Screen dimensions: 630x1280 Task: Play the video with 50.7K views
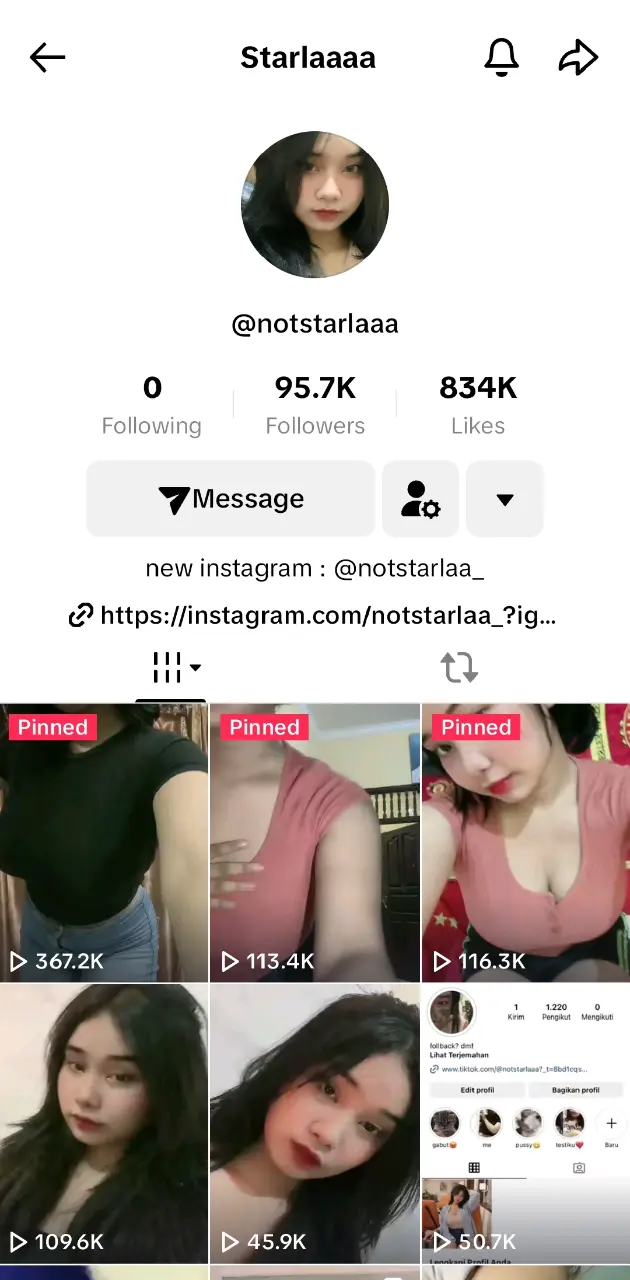pyautogui.click(x=526, y=1123)
